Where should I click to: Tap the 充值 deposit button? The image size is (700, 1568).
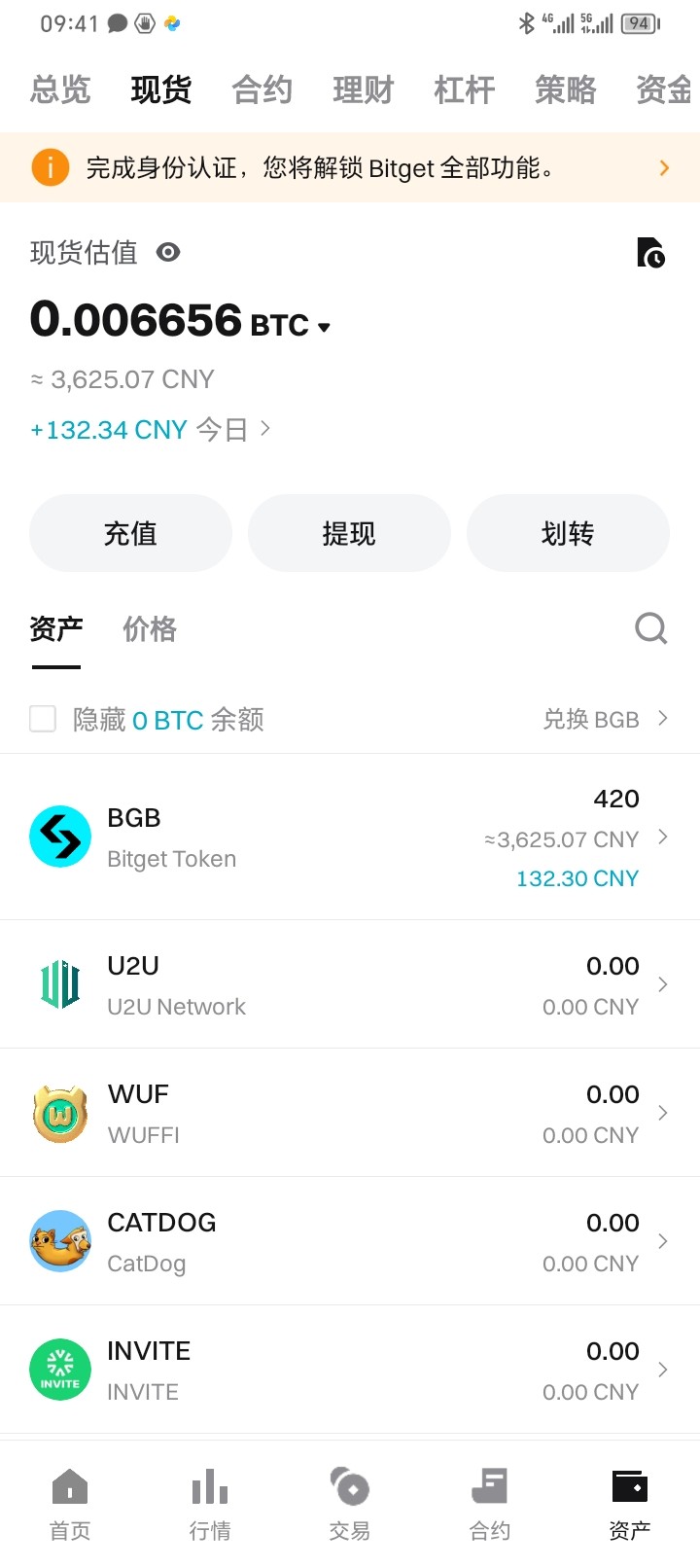click(130, 533)
